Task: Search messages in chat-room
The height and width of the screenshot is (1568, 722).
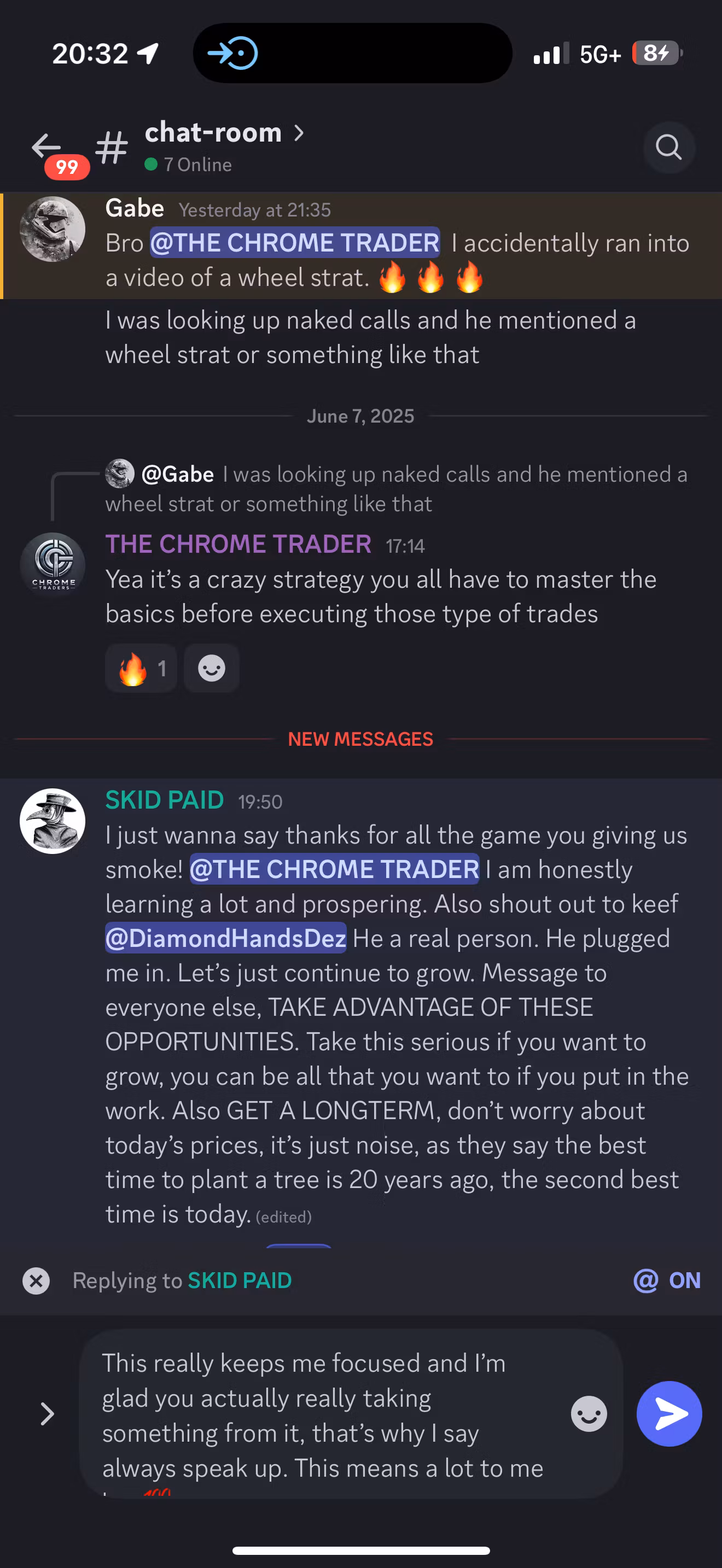Action: point(668,147)
